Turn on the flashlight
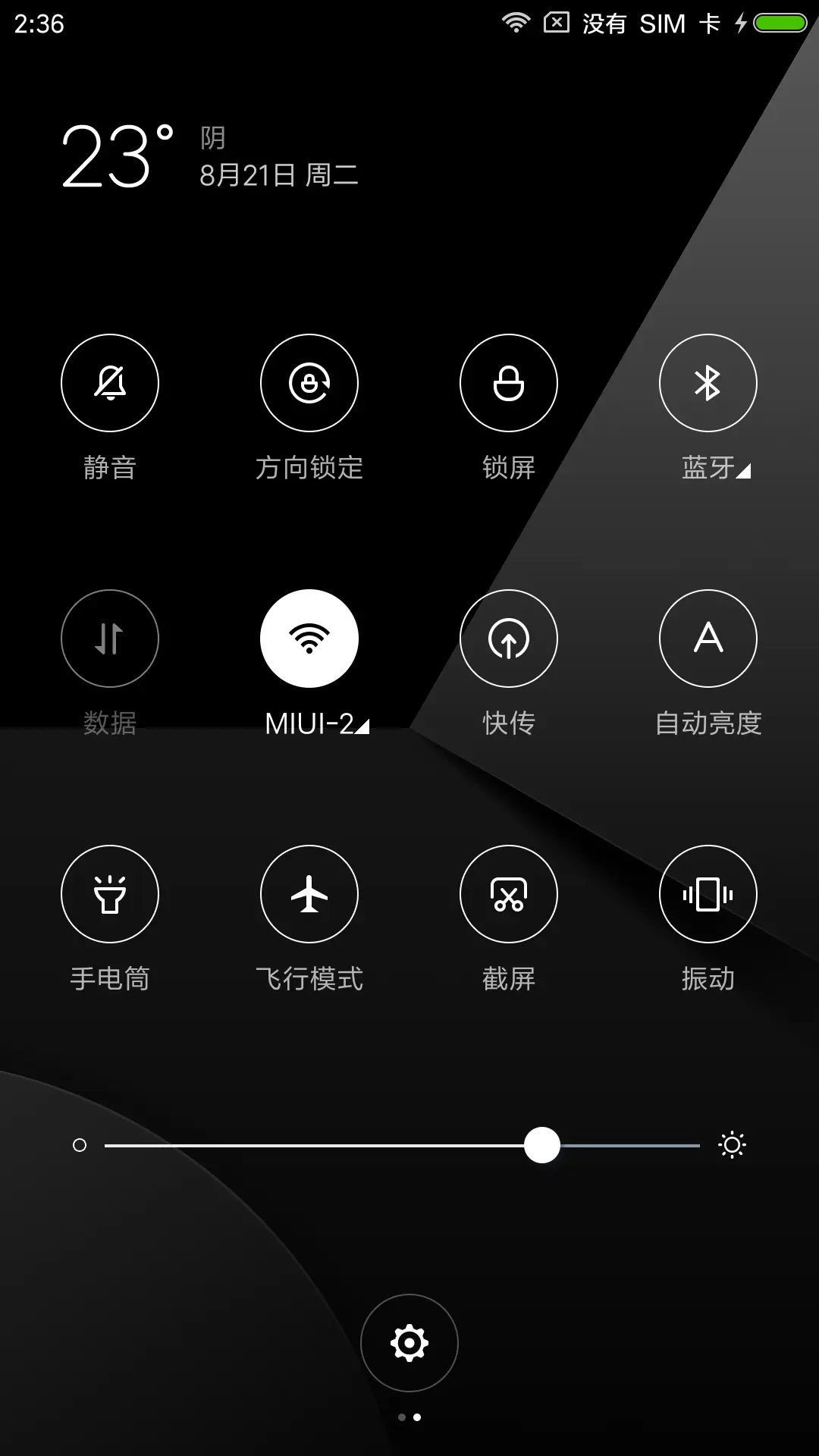 click(x=110, y=894)
